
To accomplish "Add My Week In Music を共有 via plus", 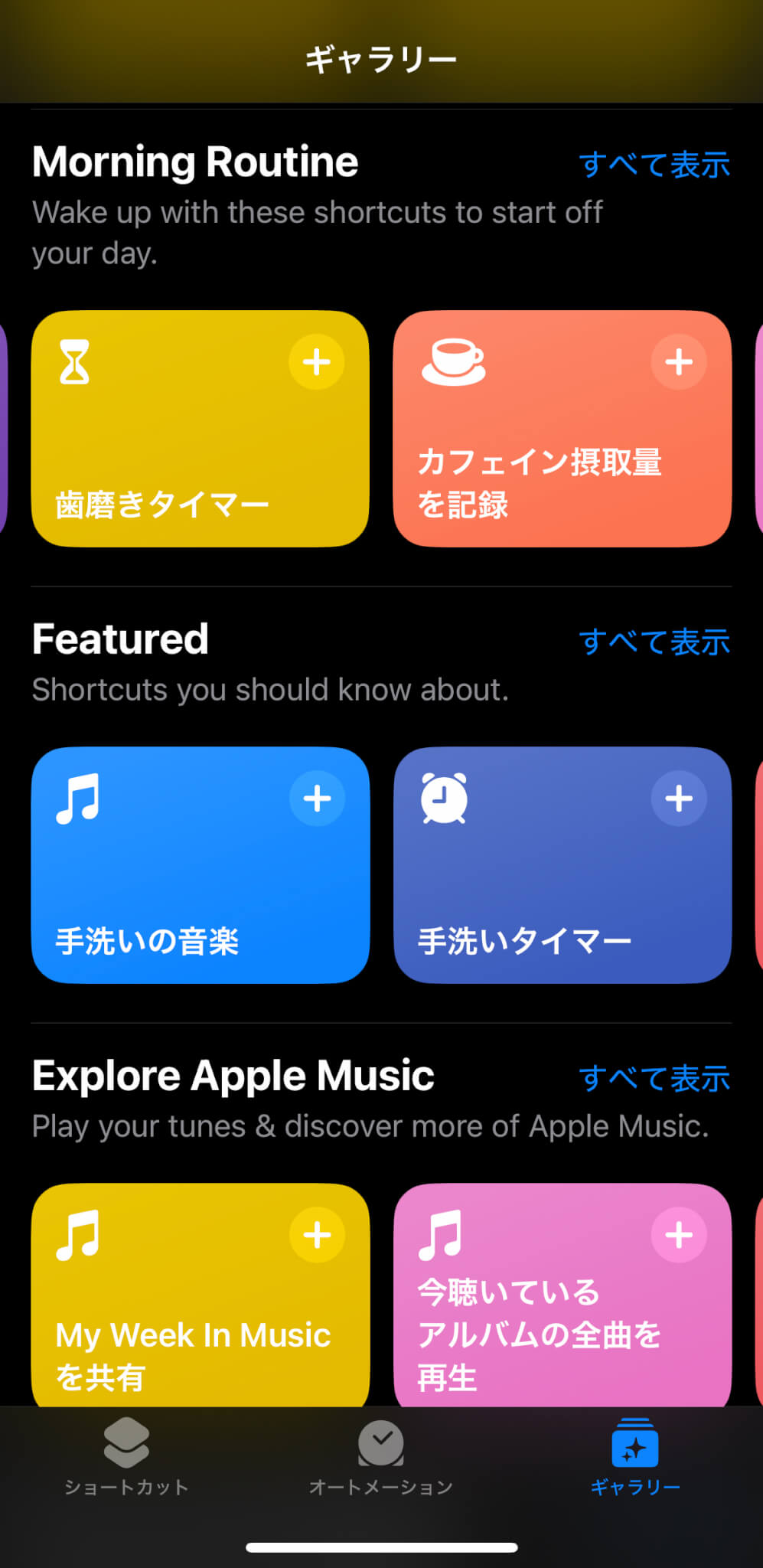I will tap(317, 1235).
